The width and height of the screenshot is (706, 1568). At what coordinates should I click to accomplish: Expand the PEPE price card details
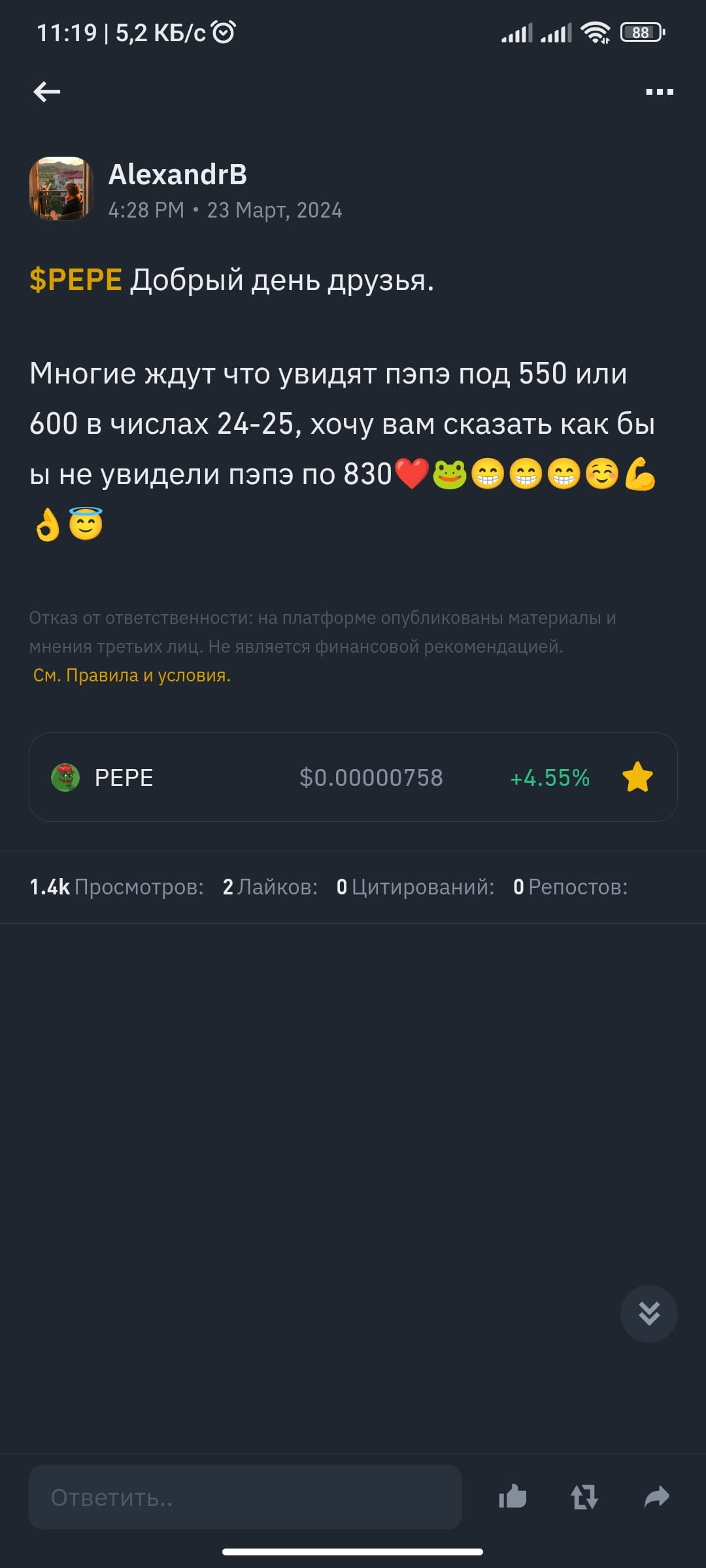tap(353, 777)
